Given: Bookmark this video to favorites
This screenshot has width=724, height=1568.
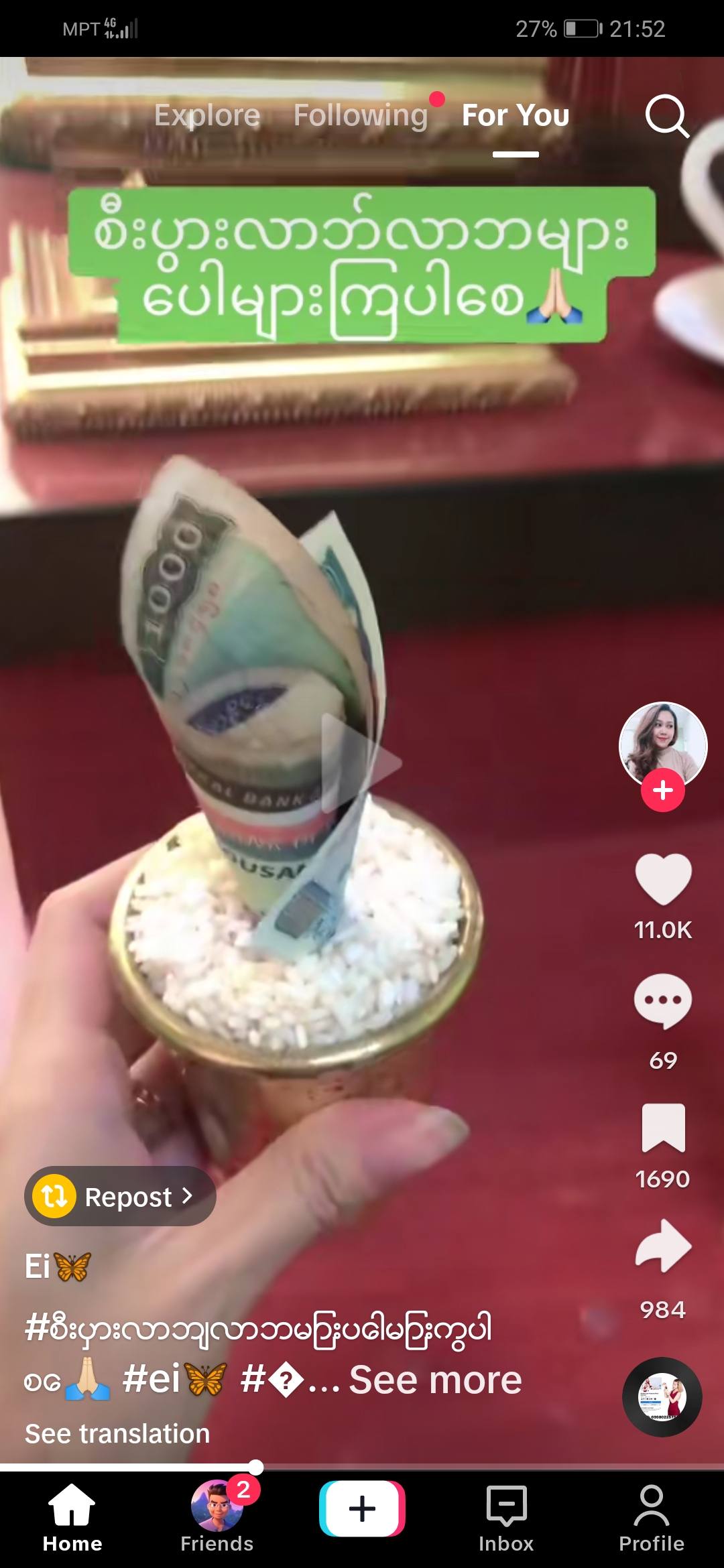Looking at the screenshot, I should pyautogui.click(x=662, y=1128).
